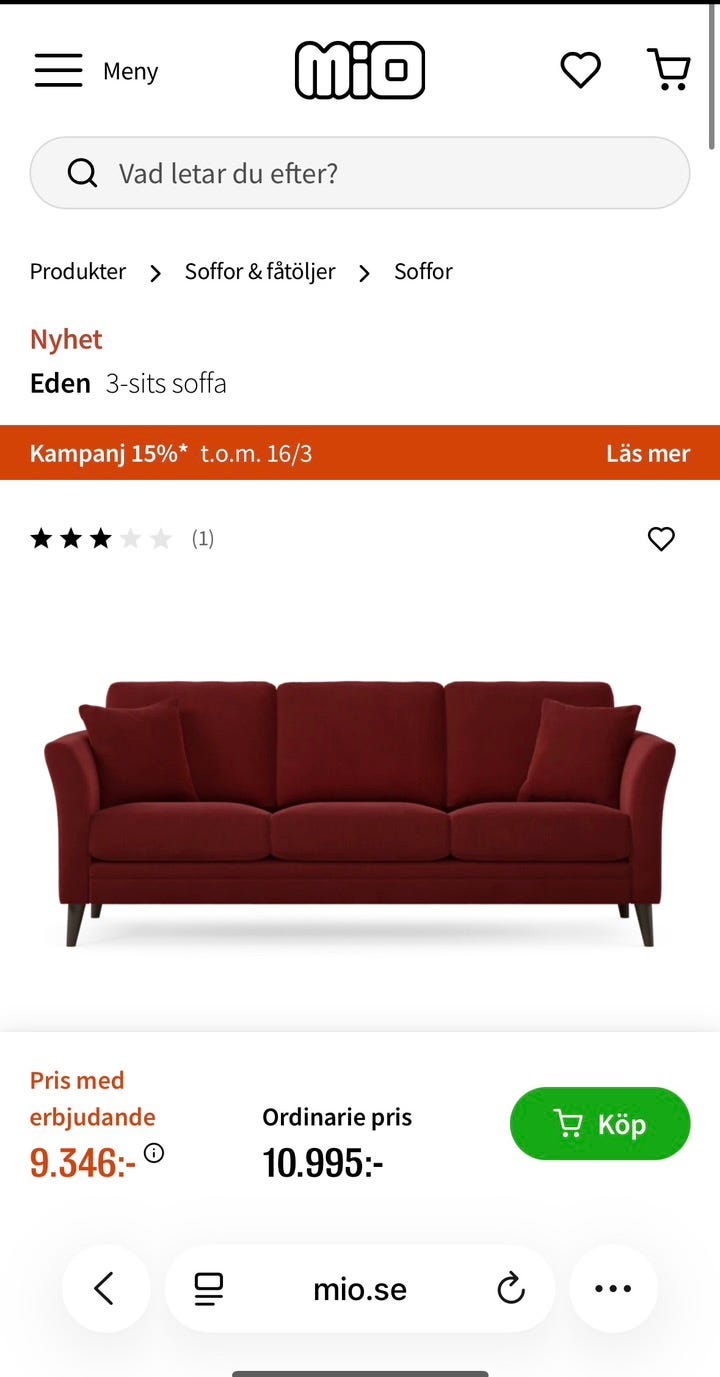Open Läs mer about the Kampanj offer
The width and height of the screenshot is (720, 1377).
648,453
